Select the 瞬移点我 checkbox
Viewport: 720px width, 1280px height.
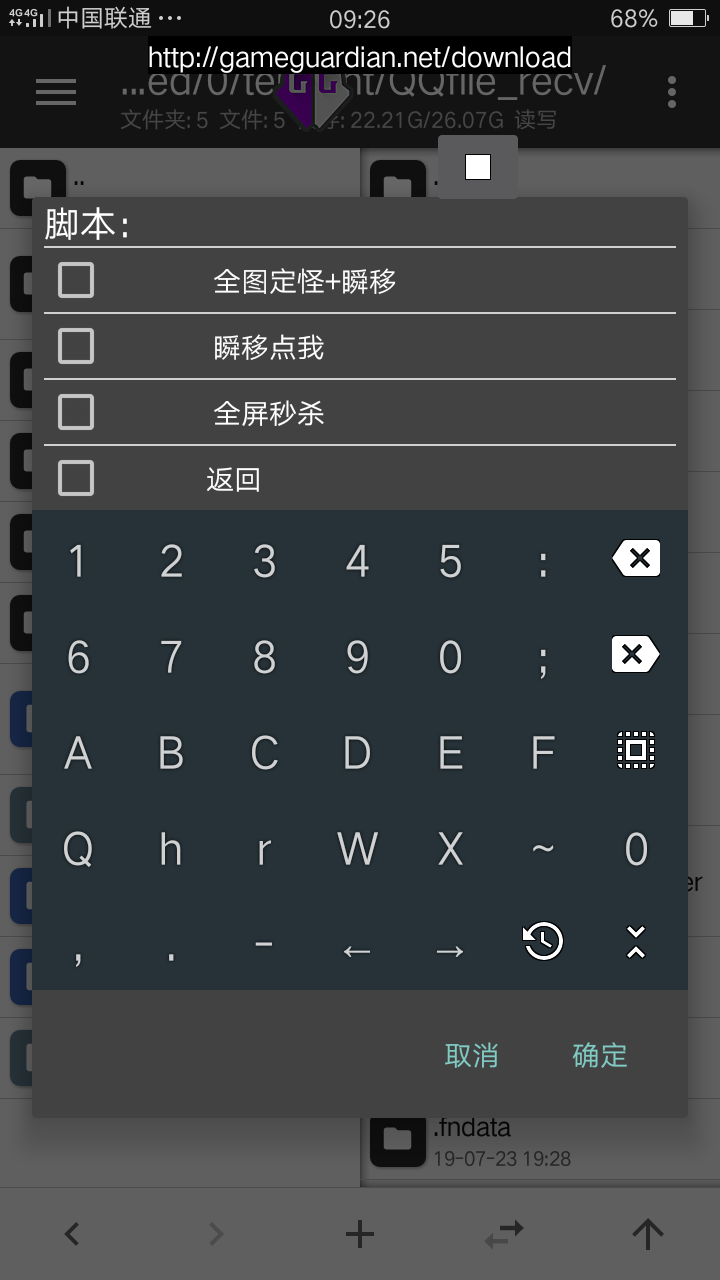pyautogui.click(x=76, y=346)
